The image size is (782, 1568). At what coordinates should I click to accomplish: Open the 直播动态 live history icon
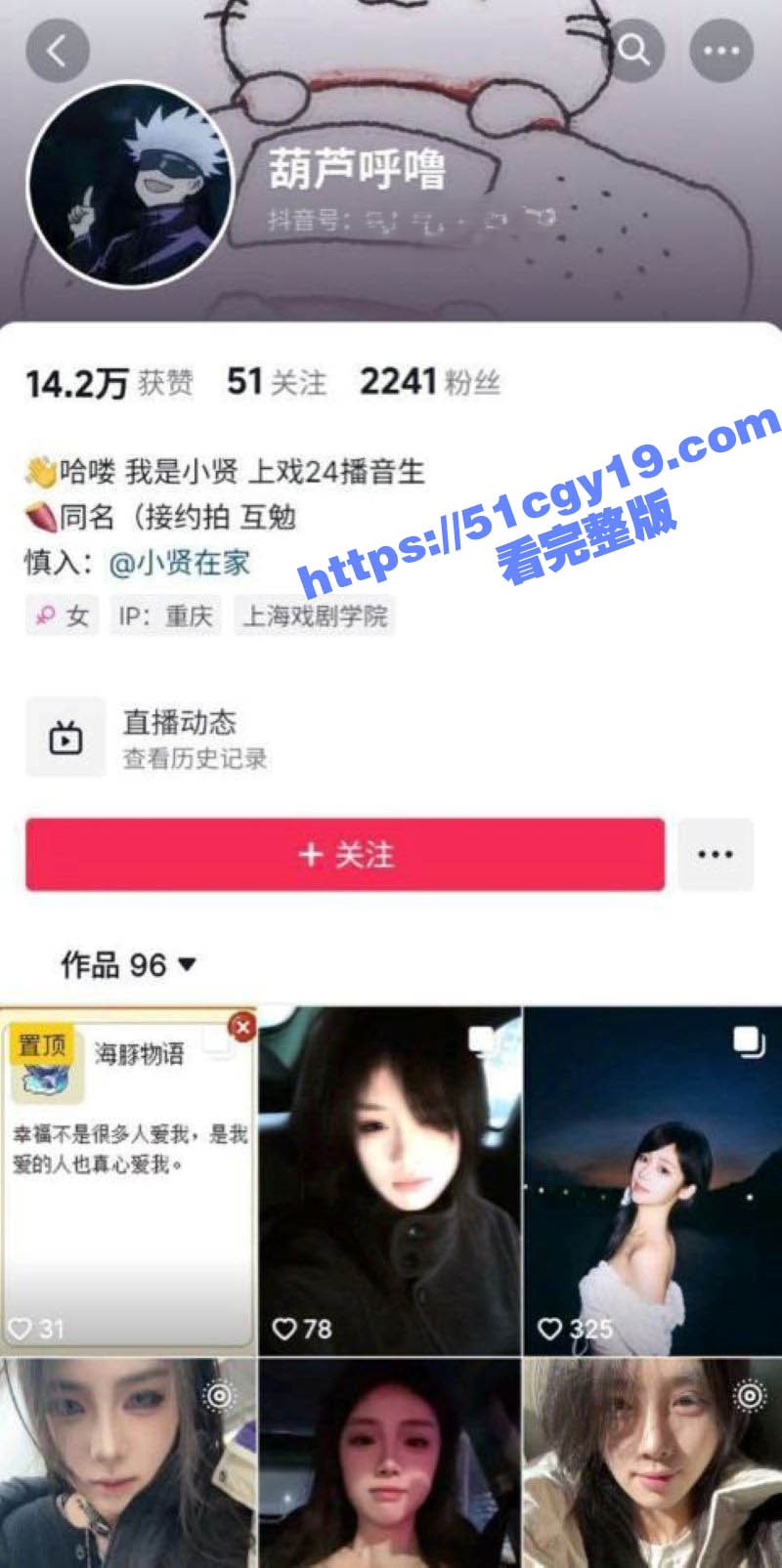click(64, 738)
